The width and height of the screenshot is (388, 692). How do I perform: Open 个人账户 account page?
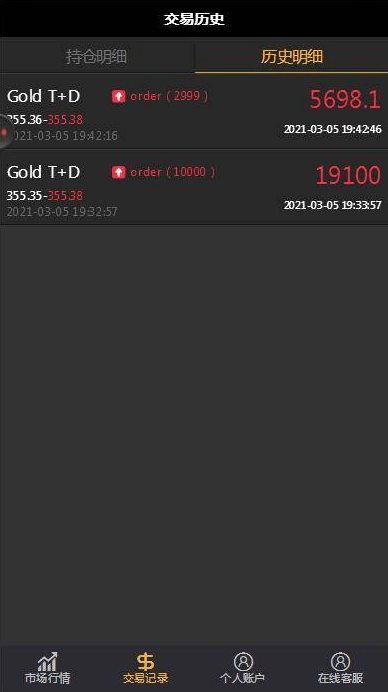click(x=242, y=668)
